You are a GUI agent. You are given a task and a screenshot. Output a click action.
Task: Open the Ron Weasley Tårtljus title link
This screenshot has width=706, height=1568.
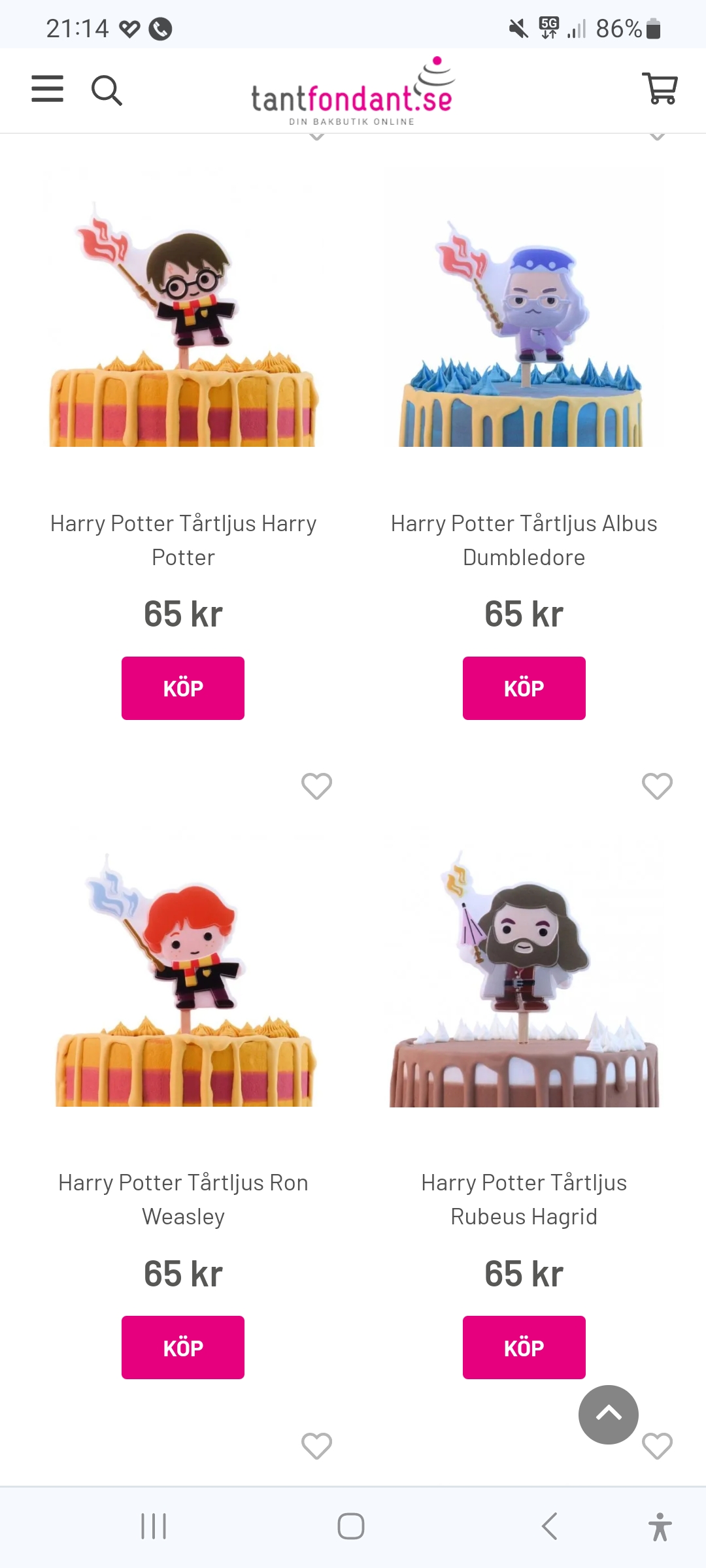coord(183,1200)
